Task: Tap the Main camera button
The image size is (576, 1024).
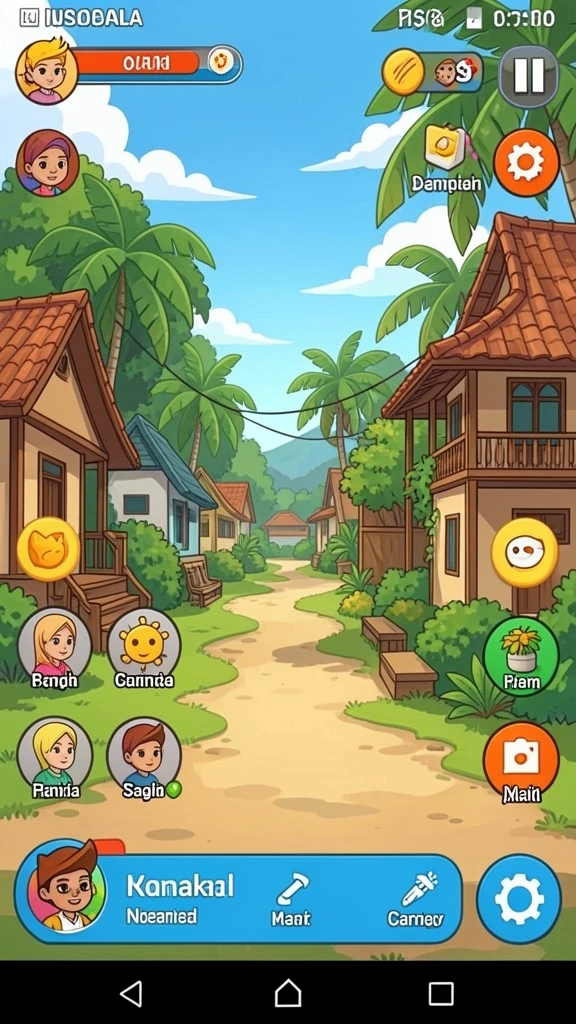Action: pyautogui.click(x=521, y=762)
